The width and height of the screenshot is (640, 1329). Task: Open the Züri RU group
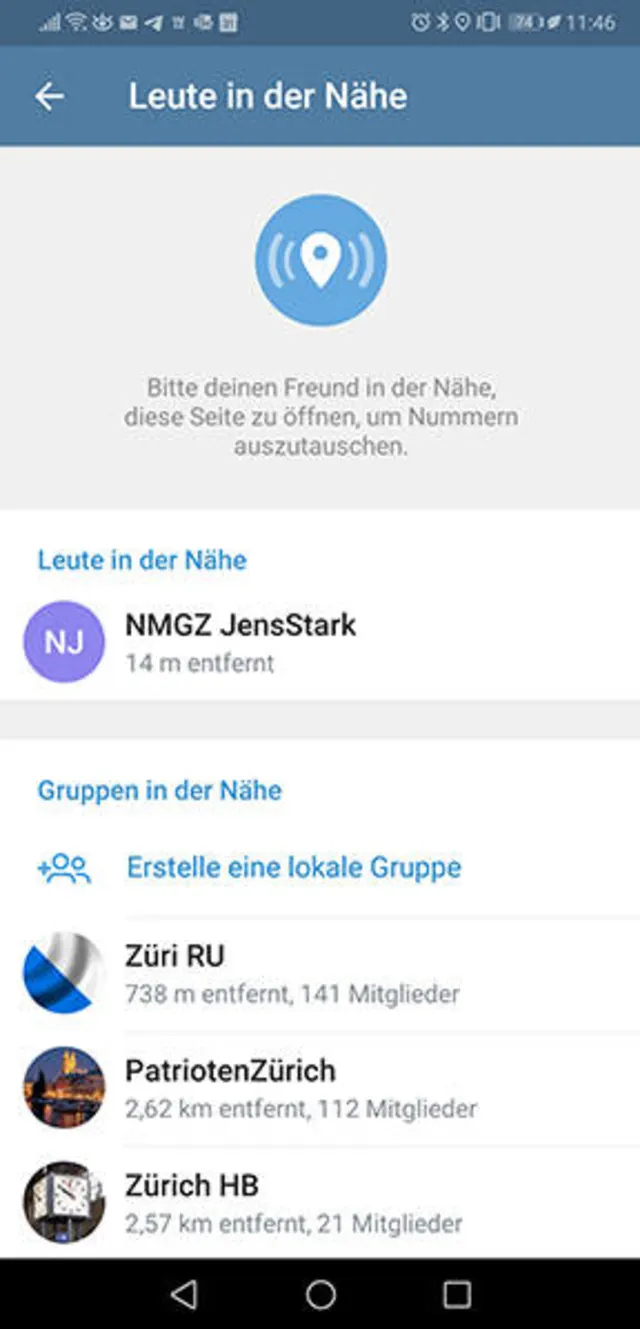[290, 973]
